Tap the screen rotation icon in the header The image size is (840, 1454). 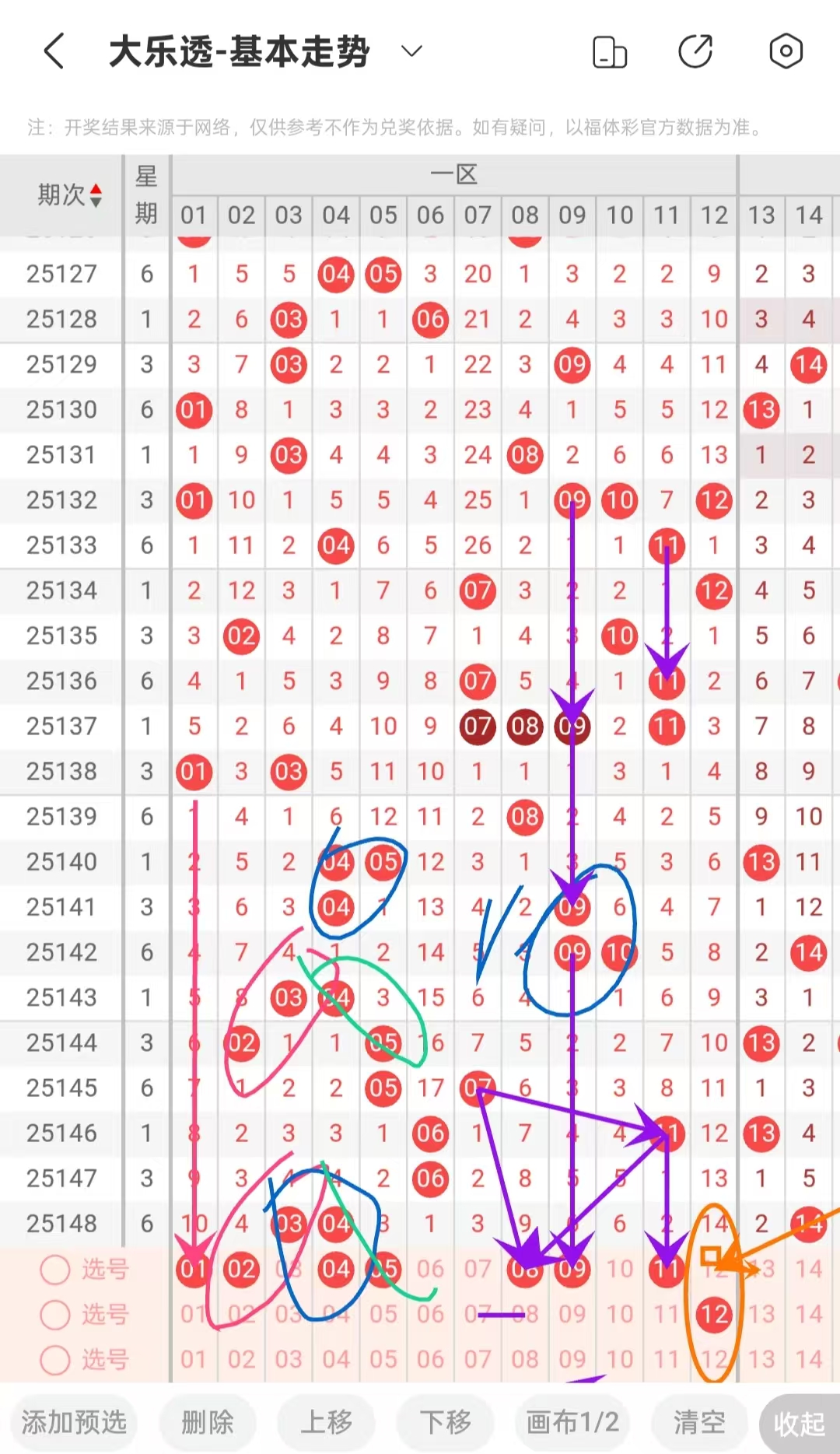tap(610, 52)
